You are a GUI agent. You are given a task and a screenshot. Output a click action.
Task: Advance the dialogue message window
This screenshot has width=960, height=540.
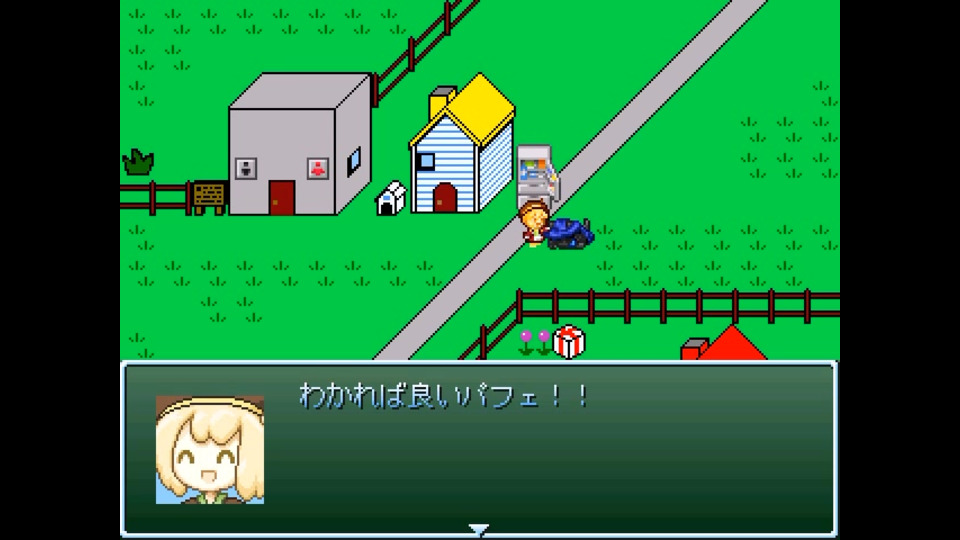(479, 529)
